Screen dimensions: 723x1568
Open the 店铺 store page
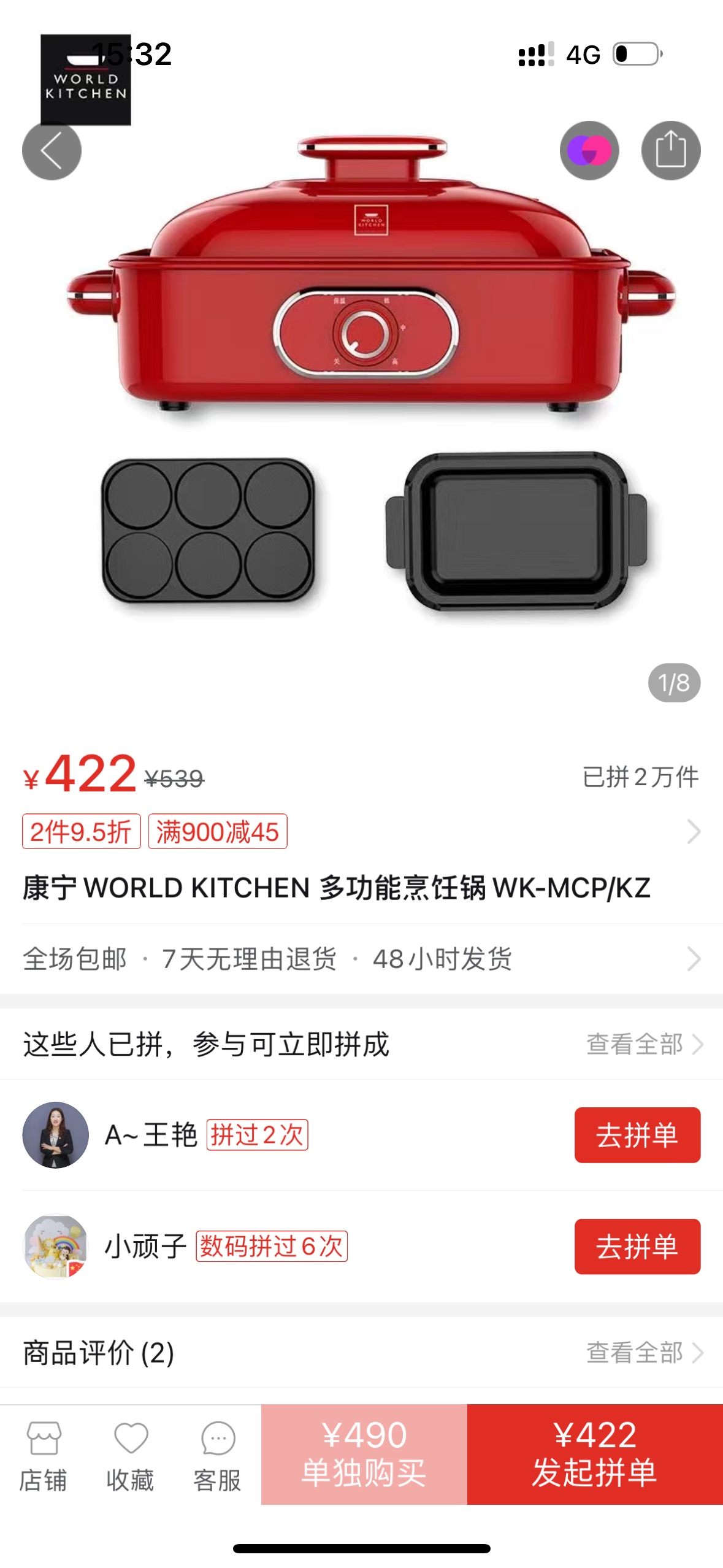pos(44,1455)
